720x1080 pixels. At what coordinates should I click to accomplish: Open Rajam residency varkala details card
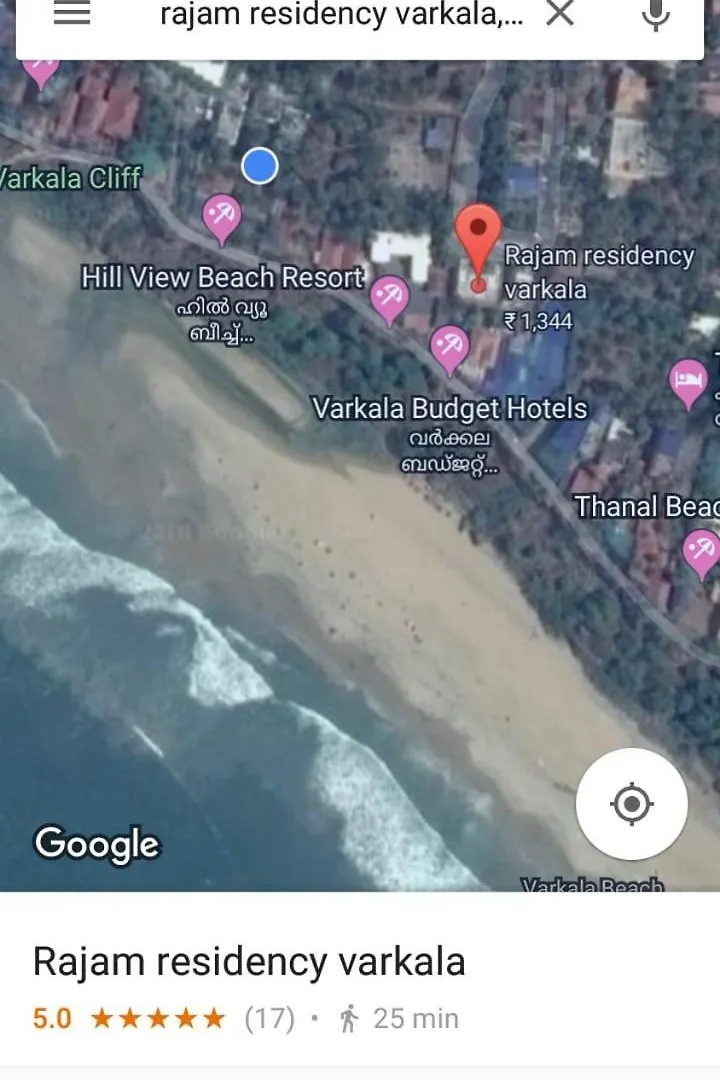tap(249, 961)
